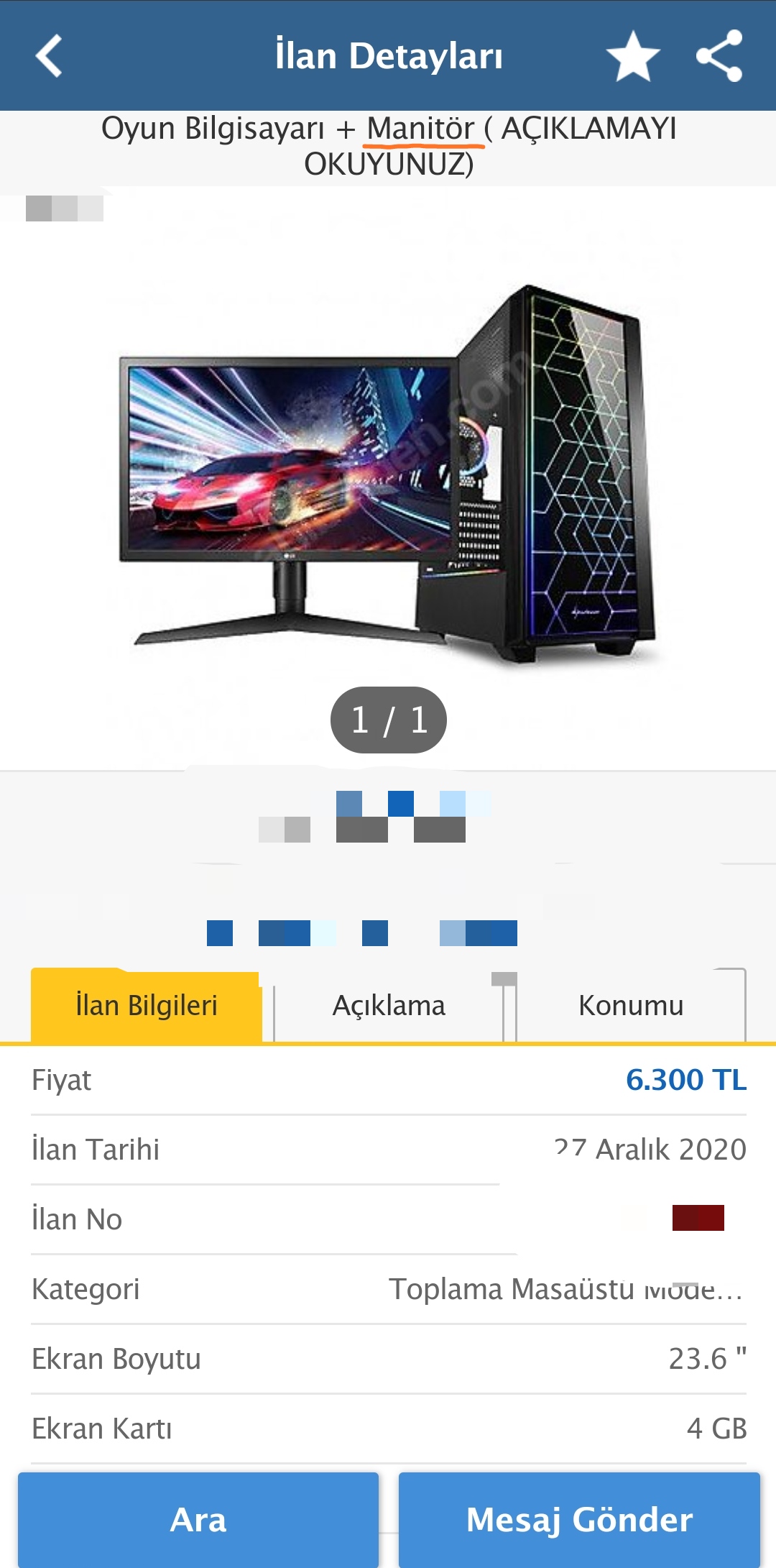Screen dimensions: 776x1568
Task: Select the İlan Bilgileri tab
Action: pyautogui.click(x=147, y=1005)
